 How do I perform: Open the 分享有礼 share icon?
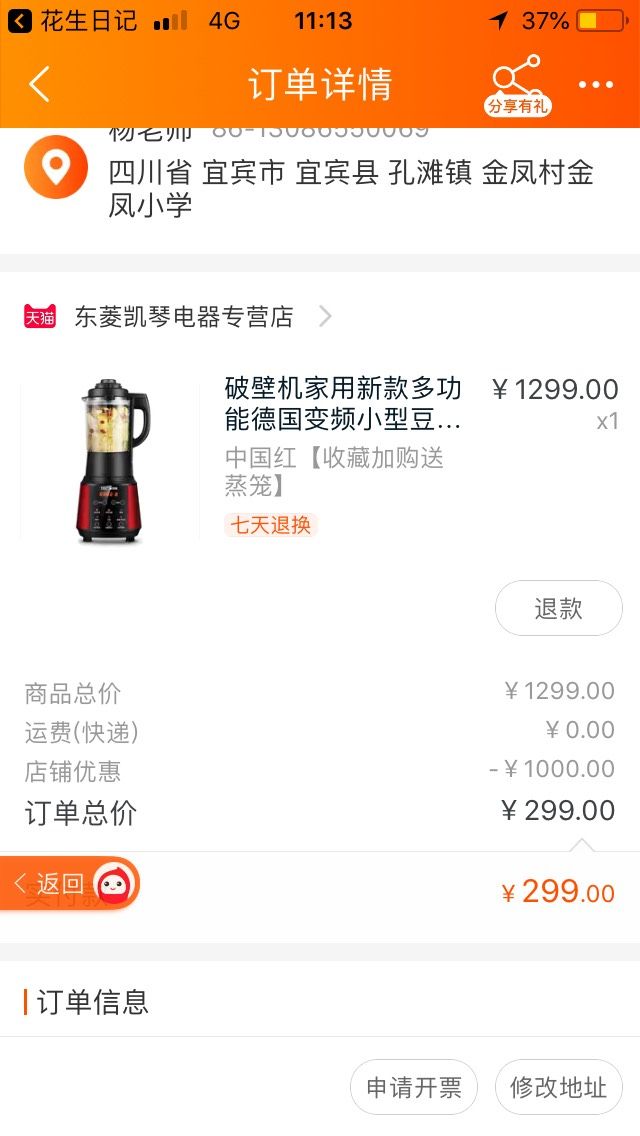[518, 85]
